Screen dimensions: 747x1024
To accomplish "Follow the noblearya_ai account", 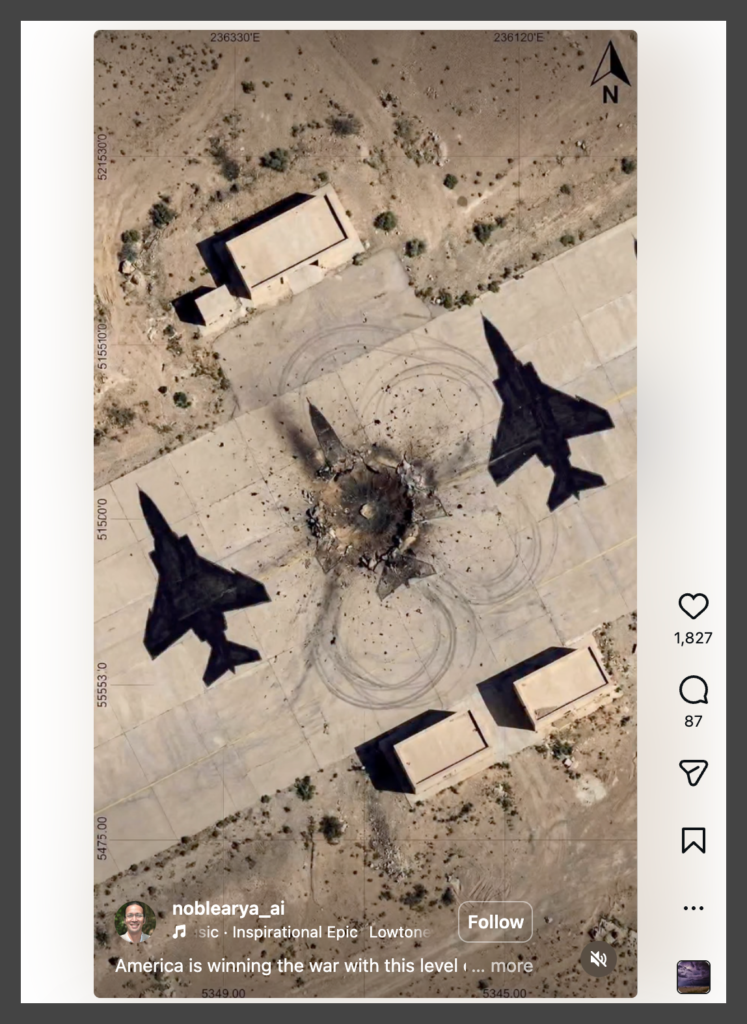I will click(495, 922).
